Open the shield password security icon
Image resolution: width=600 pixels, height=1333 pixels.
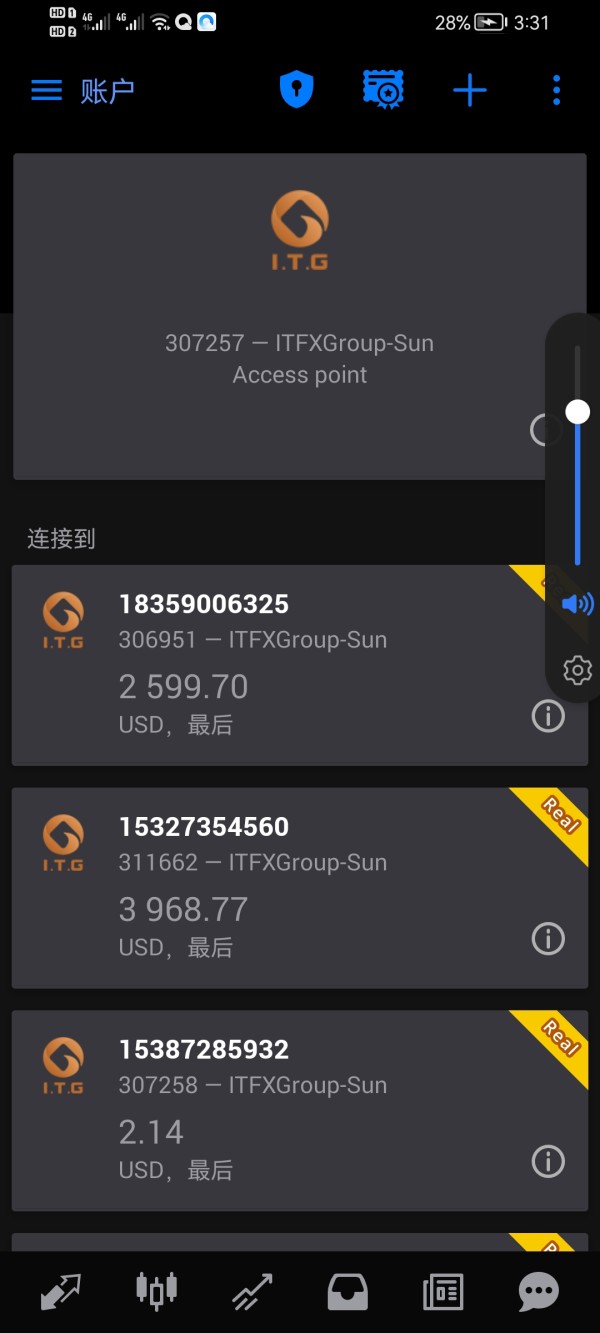tap(296, 91)
